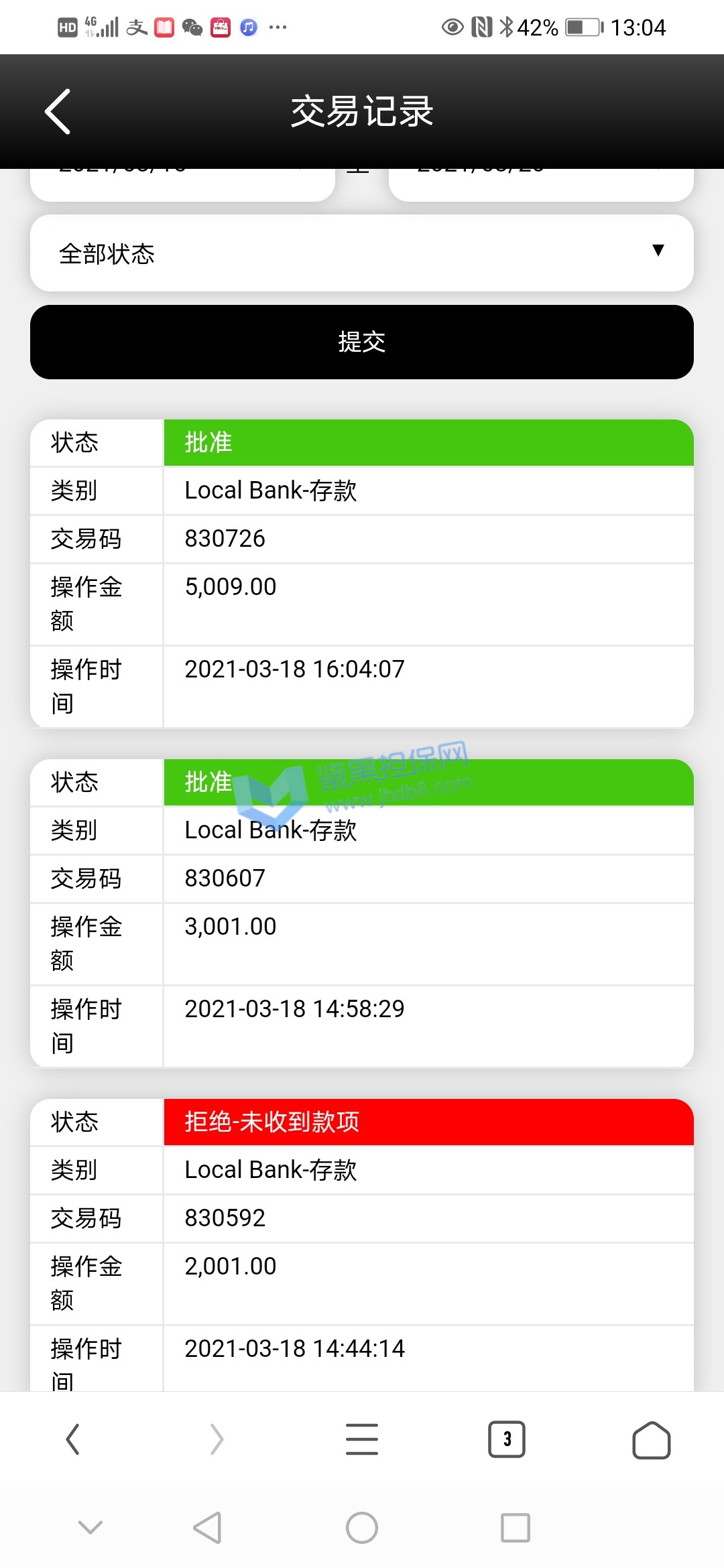724x1568 pixels.
Task: Tap the browser back arrow
Action: (73, 1439)
